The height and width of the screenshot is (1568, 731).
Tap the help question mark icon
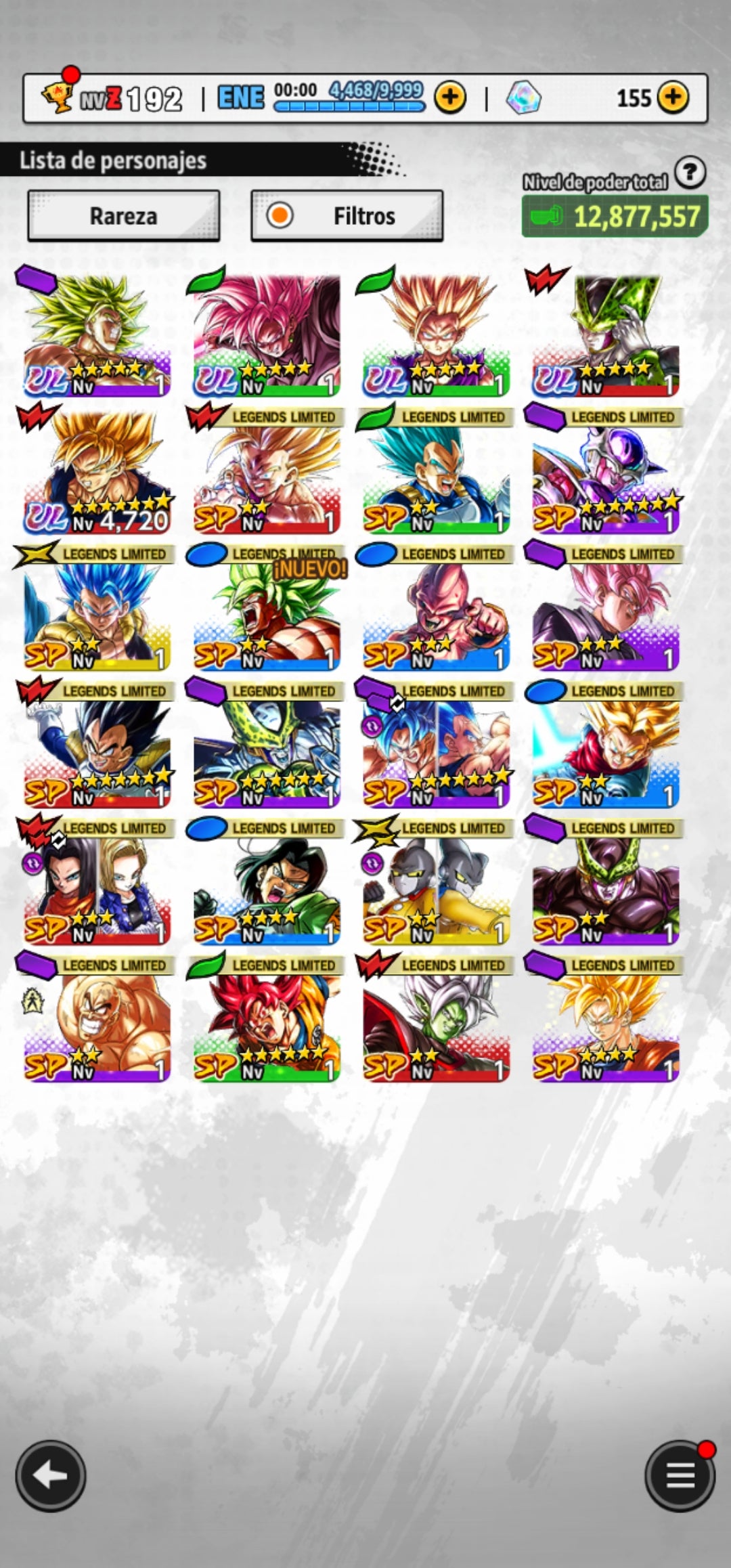(x=690, y=173)
